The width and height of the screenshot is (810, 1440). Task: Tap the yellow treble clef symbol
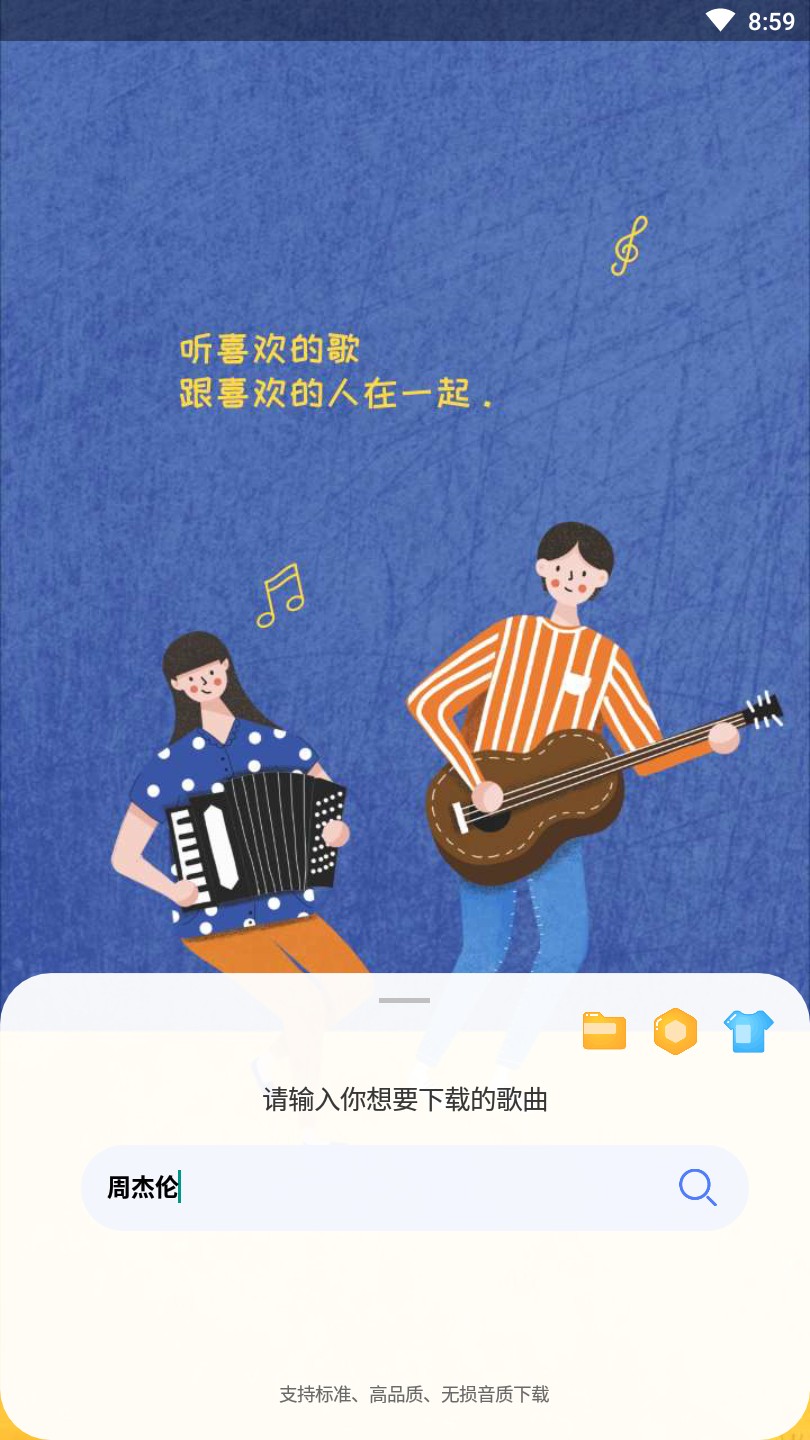click(628, 245)
